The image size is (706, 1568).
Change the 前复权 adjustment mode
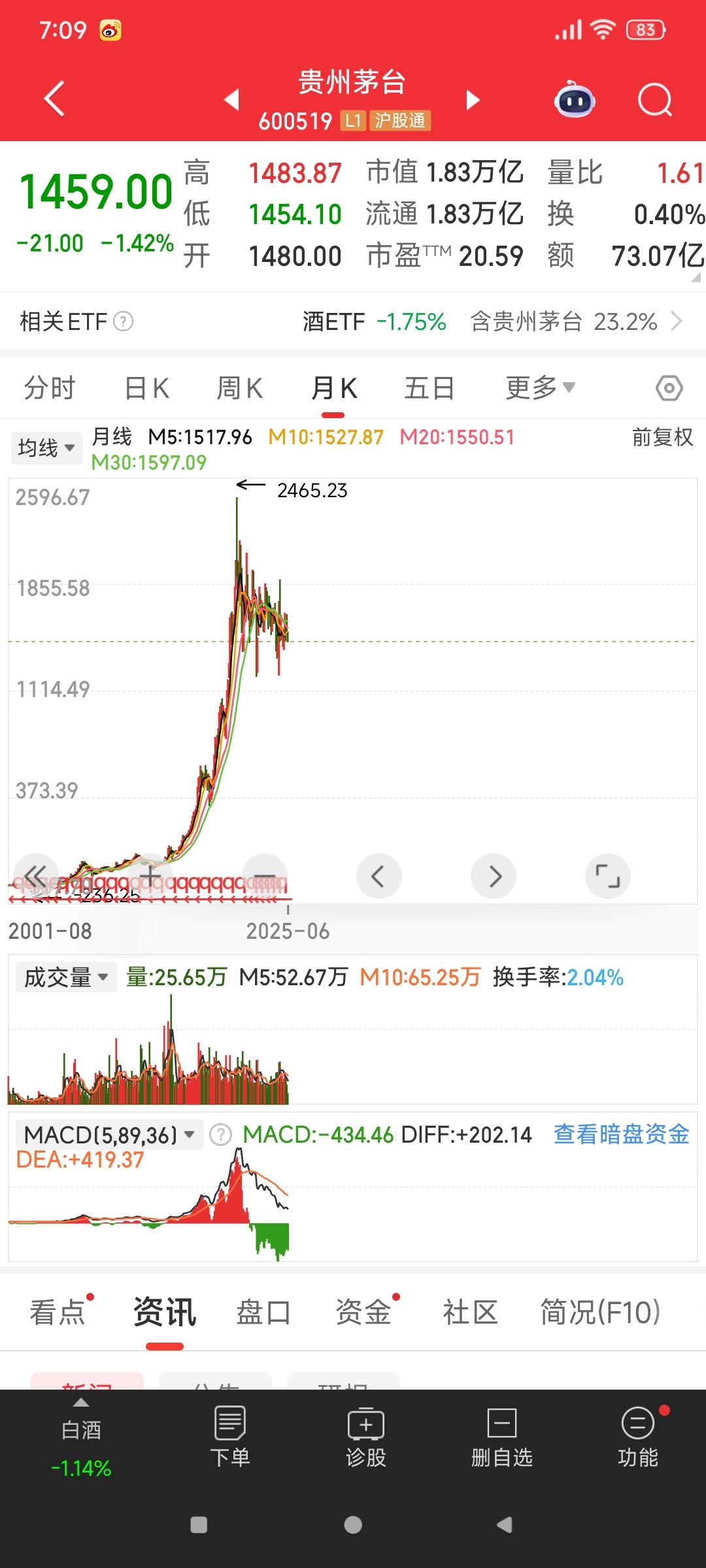pos(662,437)
